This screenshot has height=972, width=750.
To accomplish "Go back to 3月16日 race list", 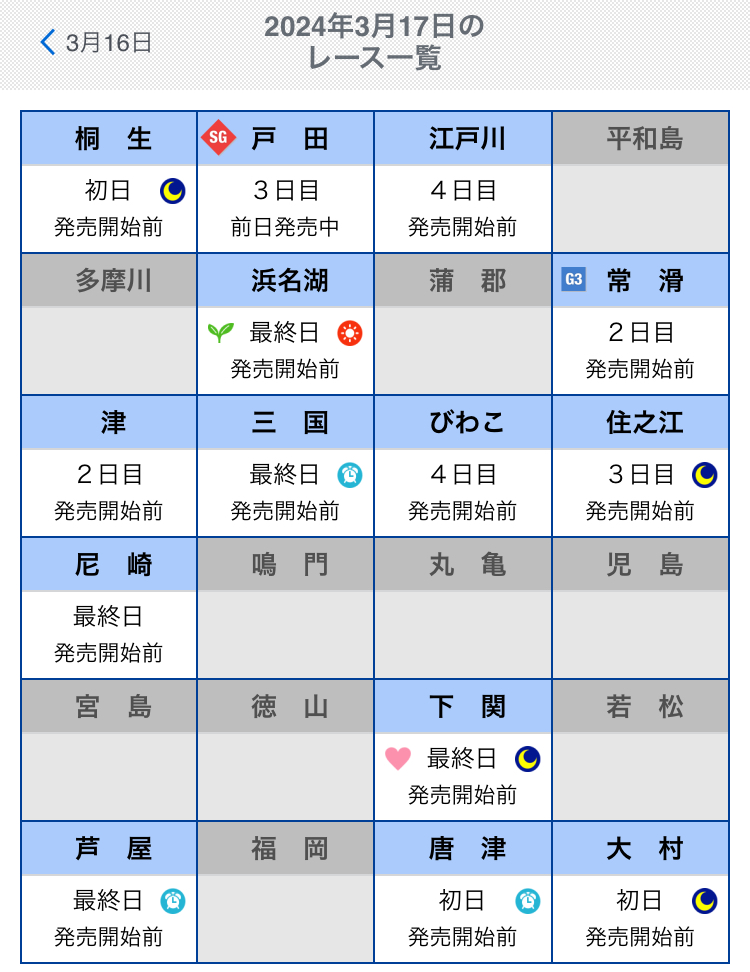I will tap(95, 43).
